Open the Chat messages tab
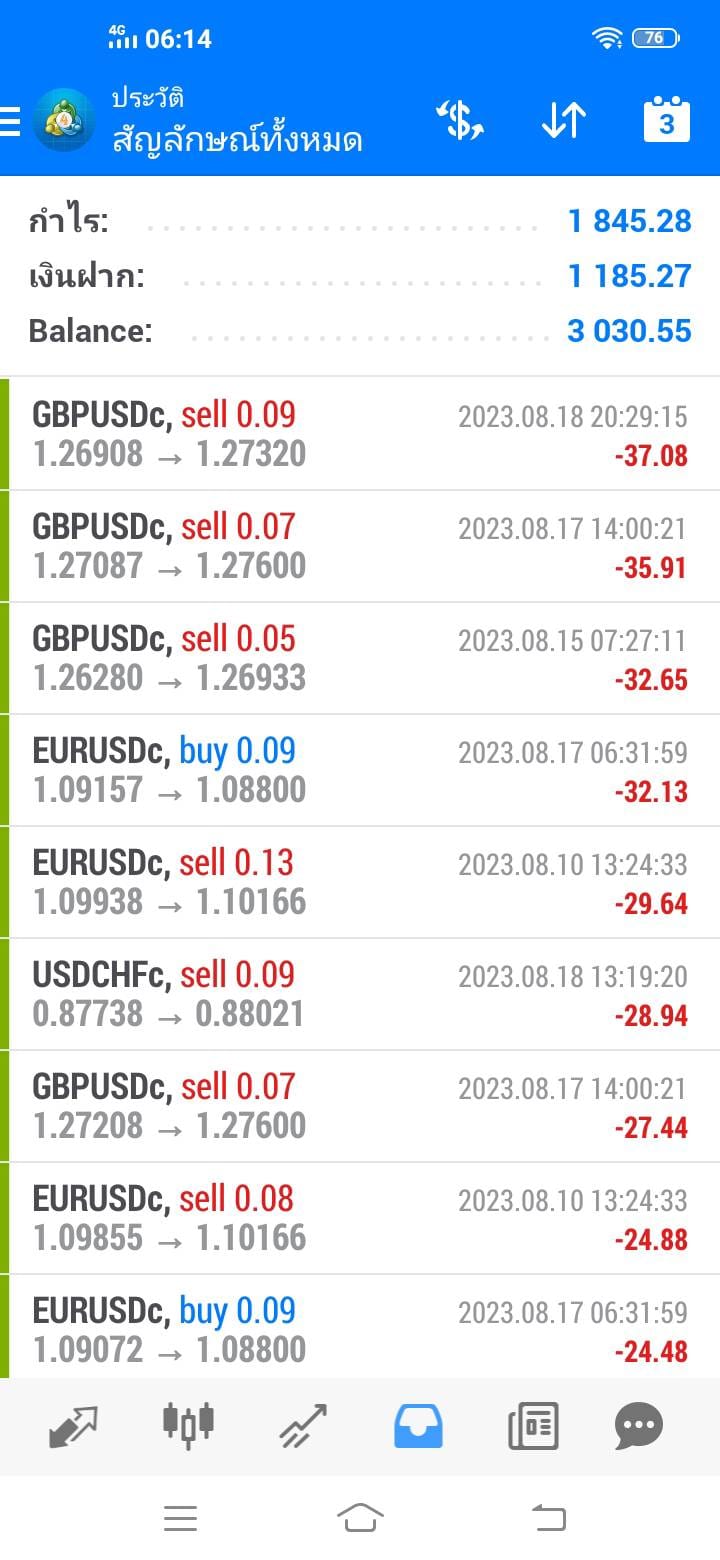This screenshot has height=1560, width=720. pos(639,1427)
